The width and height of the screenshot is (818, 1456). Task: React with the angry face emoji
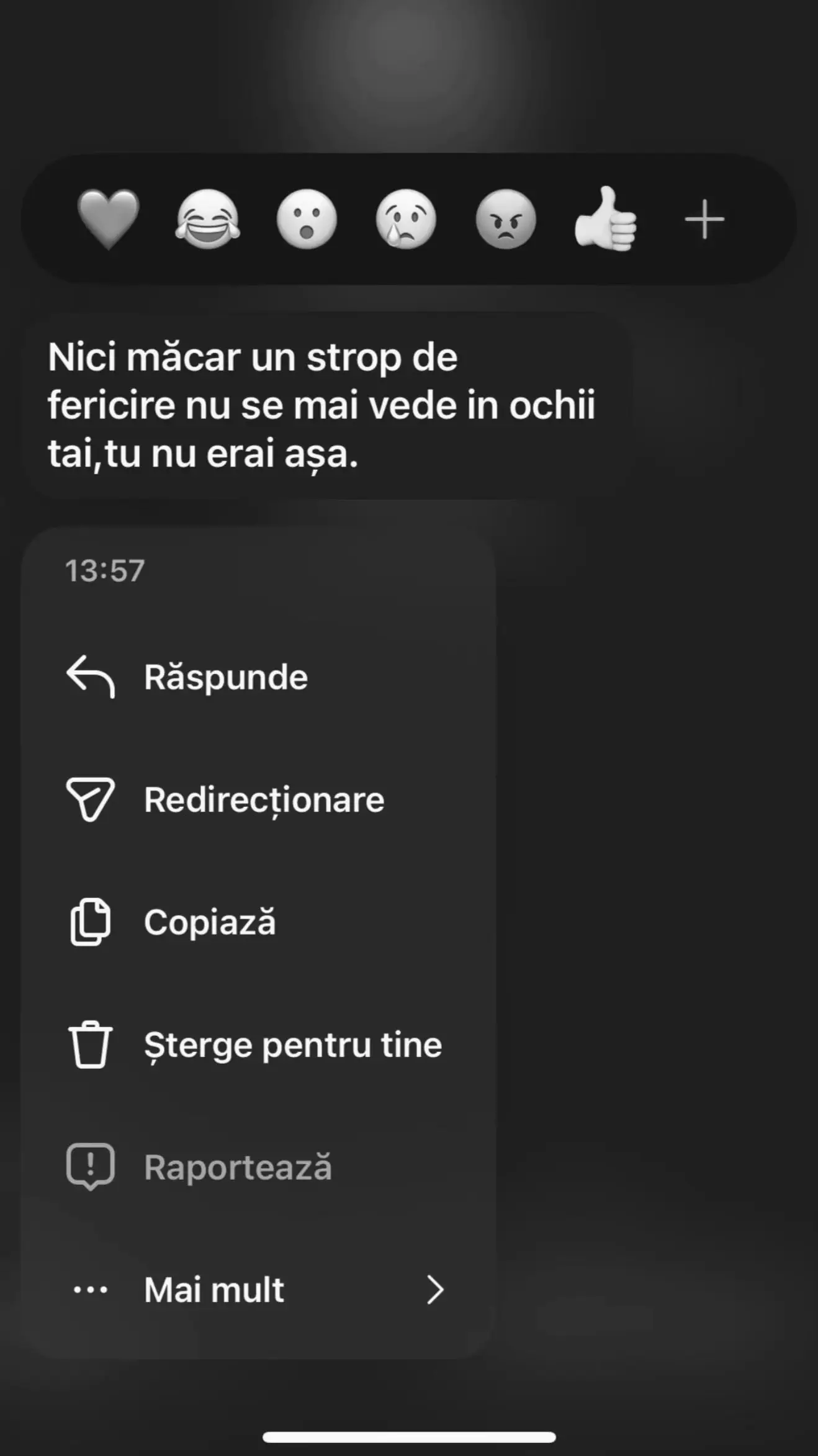tap(505, 219)
